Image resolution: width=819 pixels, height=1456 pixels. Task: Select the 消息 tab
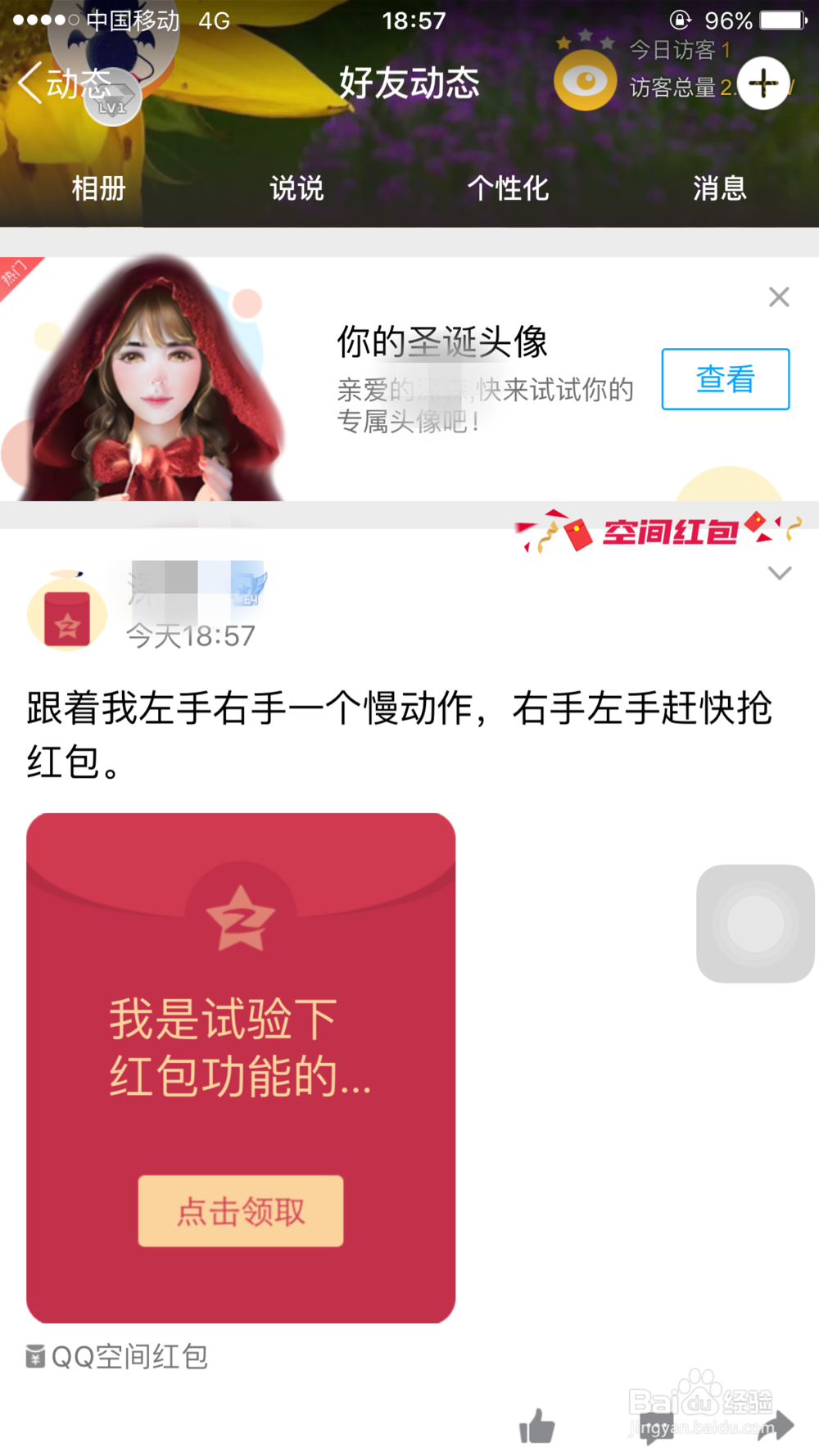(x=720, y=188)
